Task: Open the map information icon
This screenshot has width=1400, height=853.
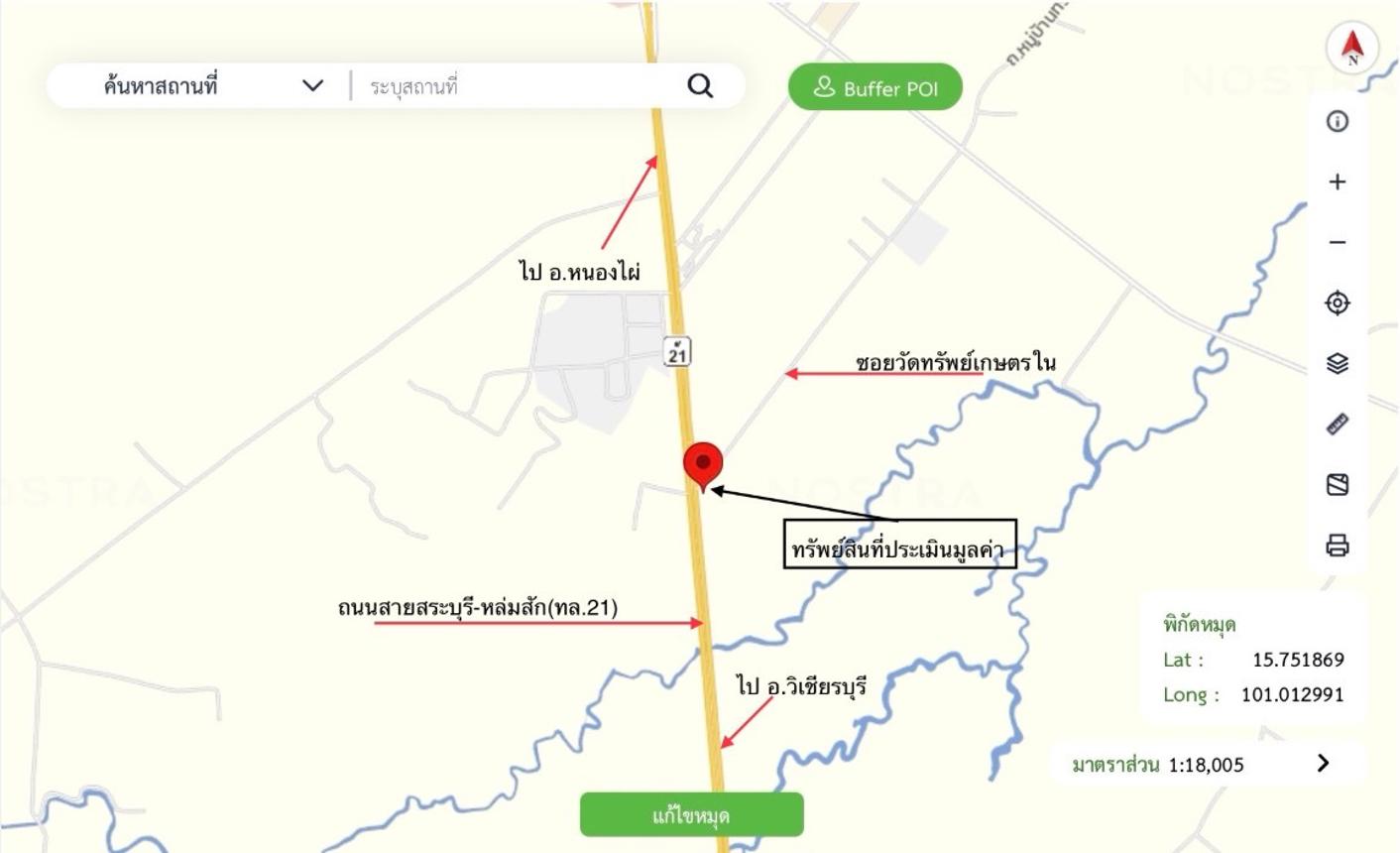Action: (x=1338, y=121)
